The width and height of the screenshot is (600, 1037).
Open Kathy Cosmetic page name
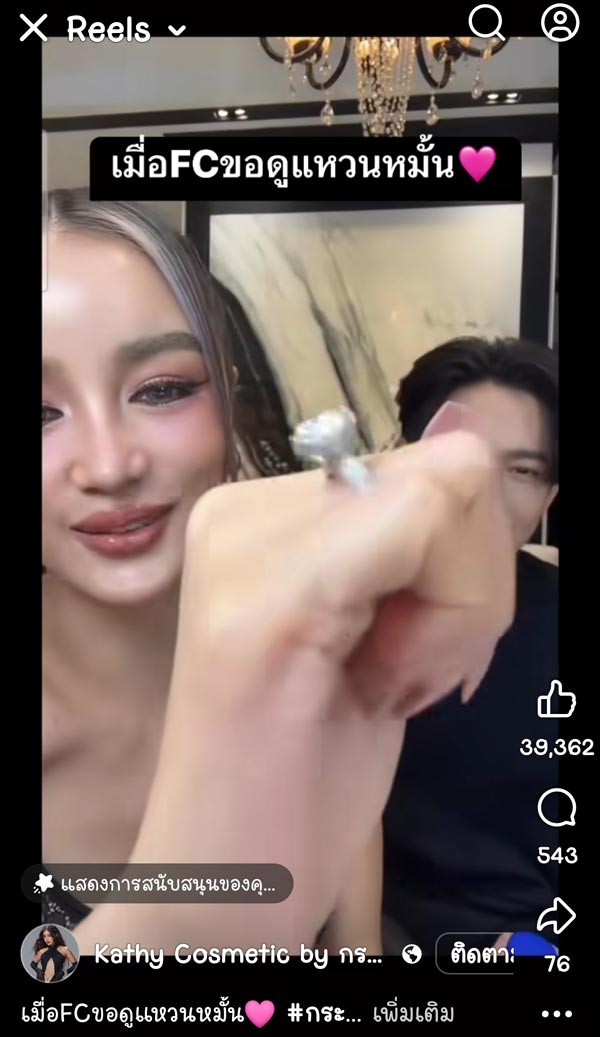tap(238, 955)
